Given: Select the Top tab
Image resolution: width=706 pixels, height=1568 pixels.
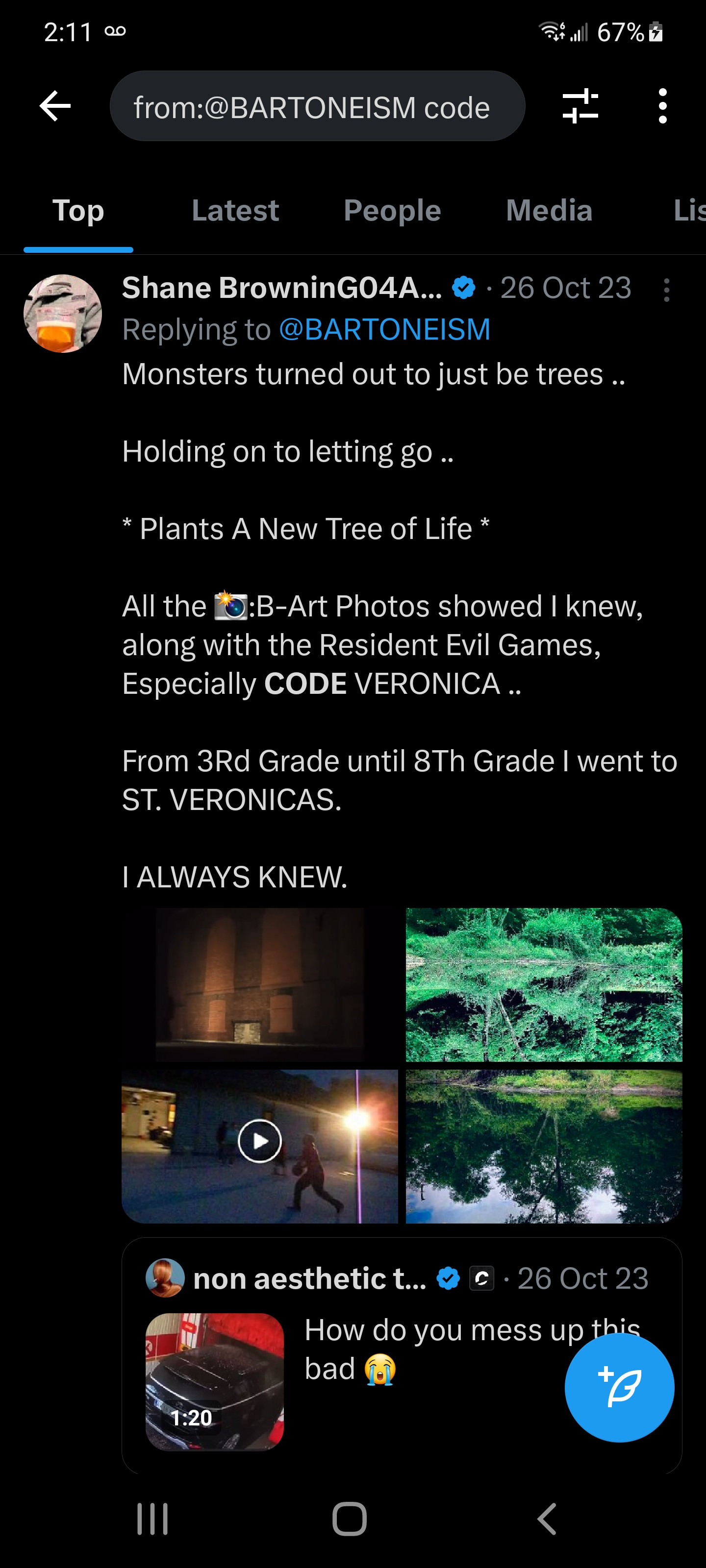Looking at the screenshot, I should pyautogui.click(x=78, y=211).
